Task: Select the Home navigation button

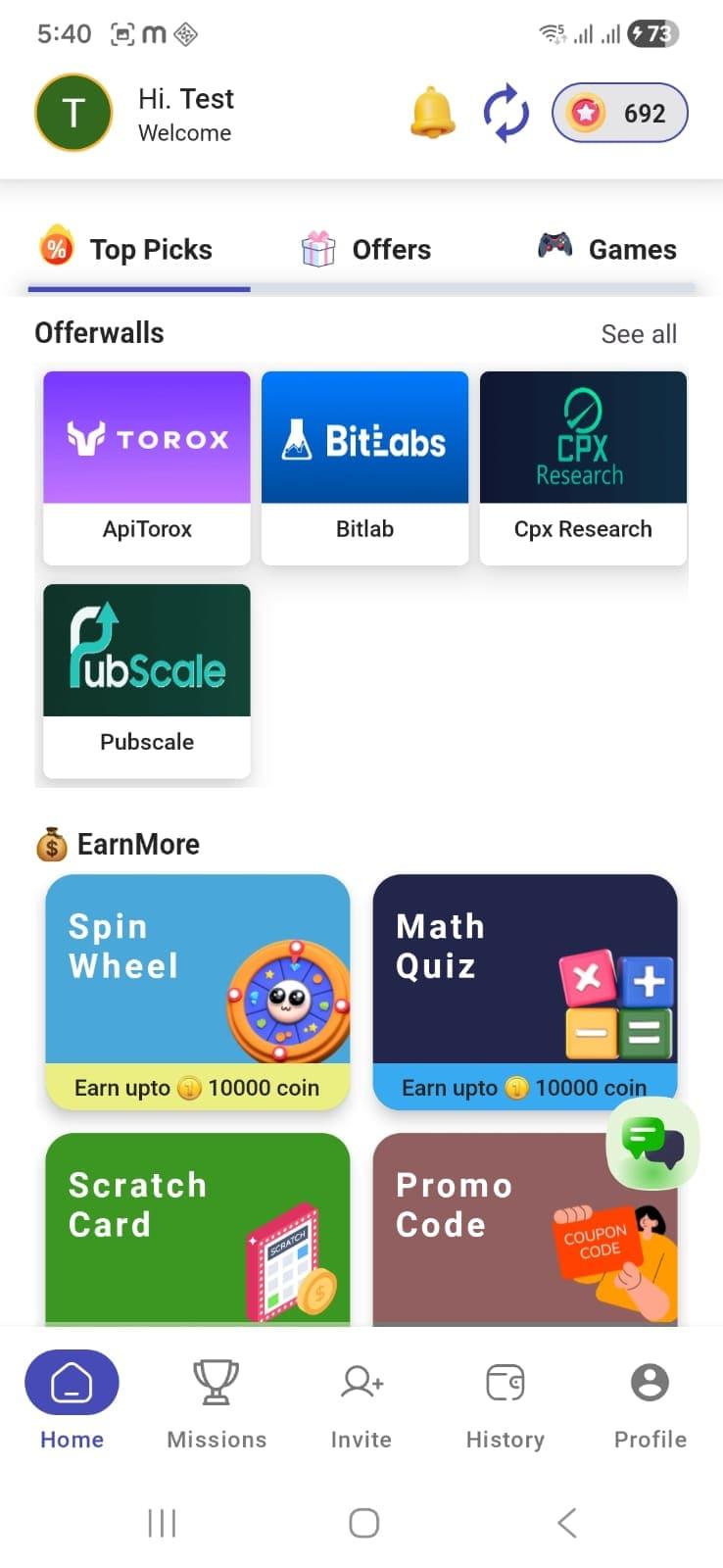Action: pyautogui.click(x=72, y=1382)
